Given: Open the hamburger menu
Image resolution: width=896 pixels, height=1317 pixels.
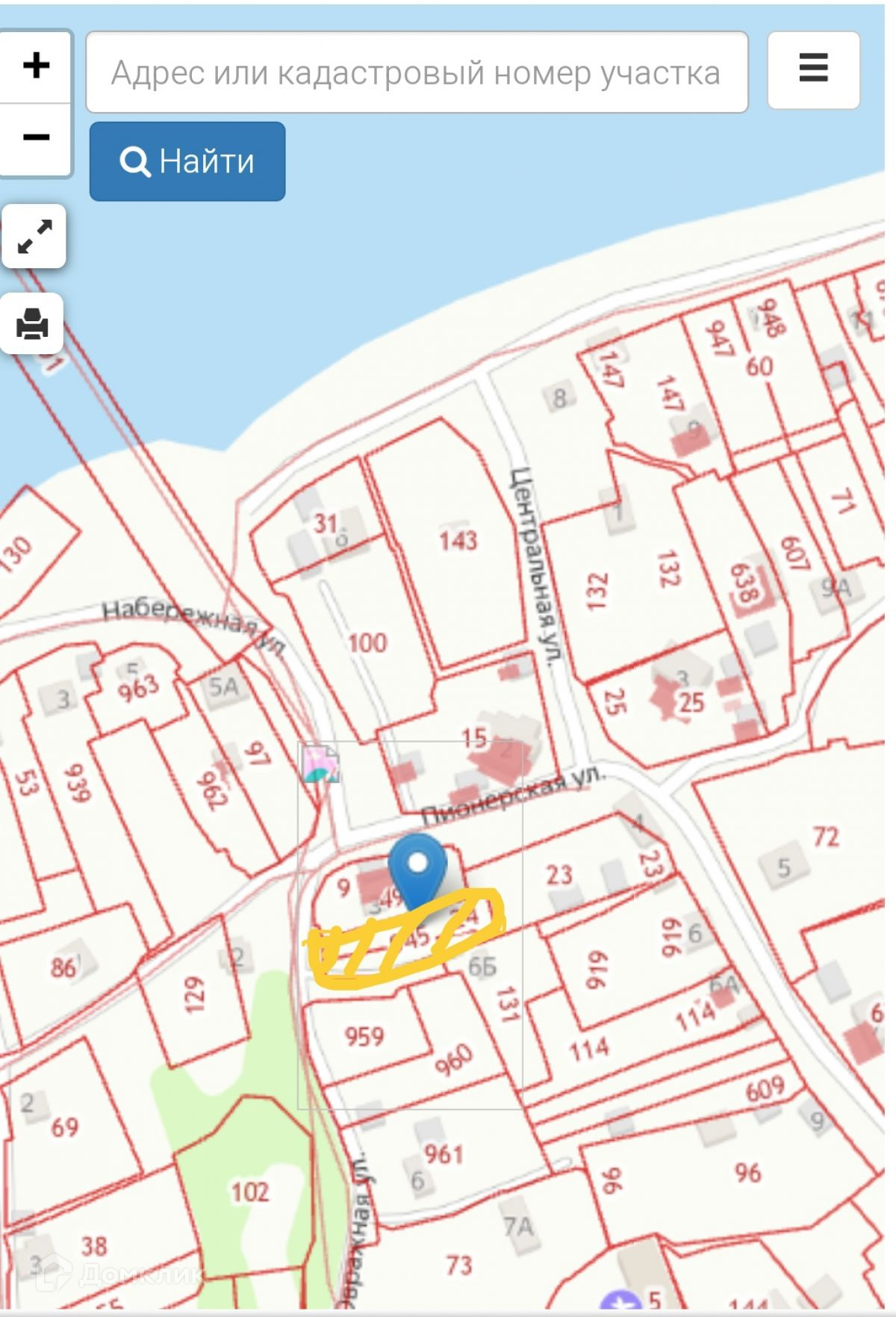Looking at the screenshot, I should tap(813, 69).
